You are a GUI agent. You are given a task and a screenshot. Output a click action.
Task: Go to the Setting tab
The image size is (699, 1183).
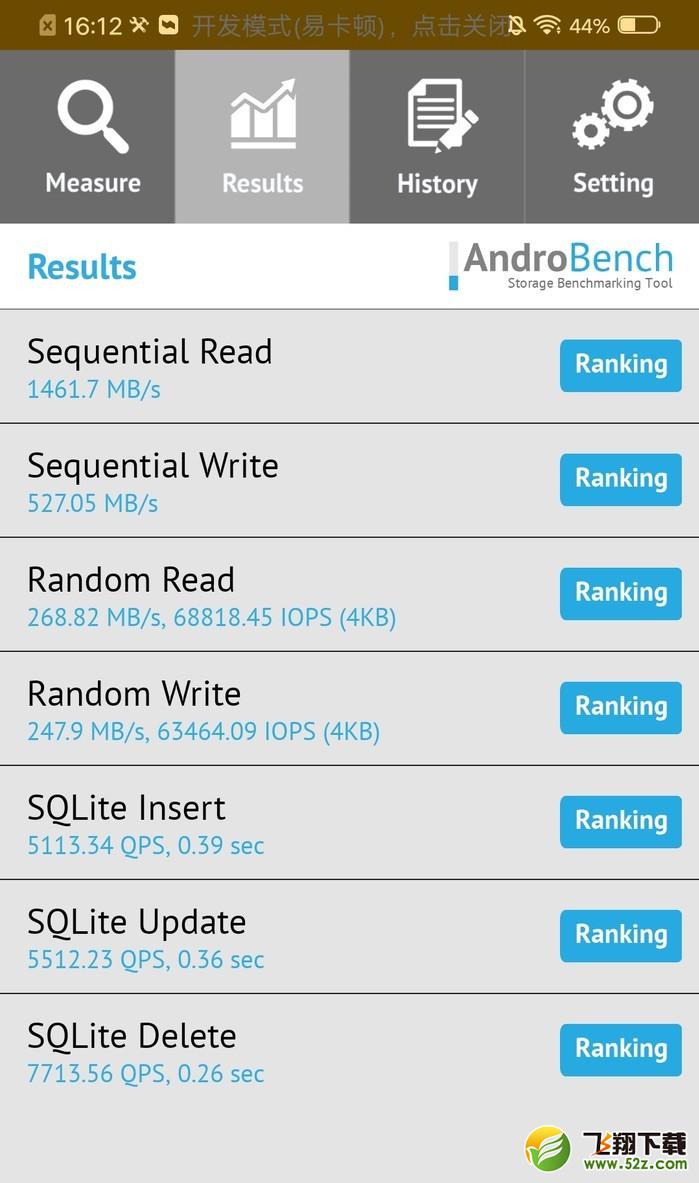pos(612,137)
